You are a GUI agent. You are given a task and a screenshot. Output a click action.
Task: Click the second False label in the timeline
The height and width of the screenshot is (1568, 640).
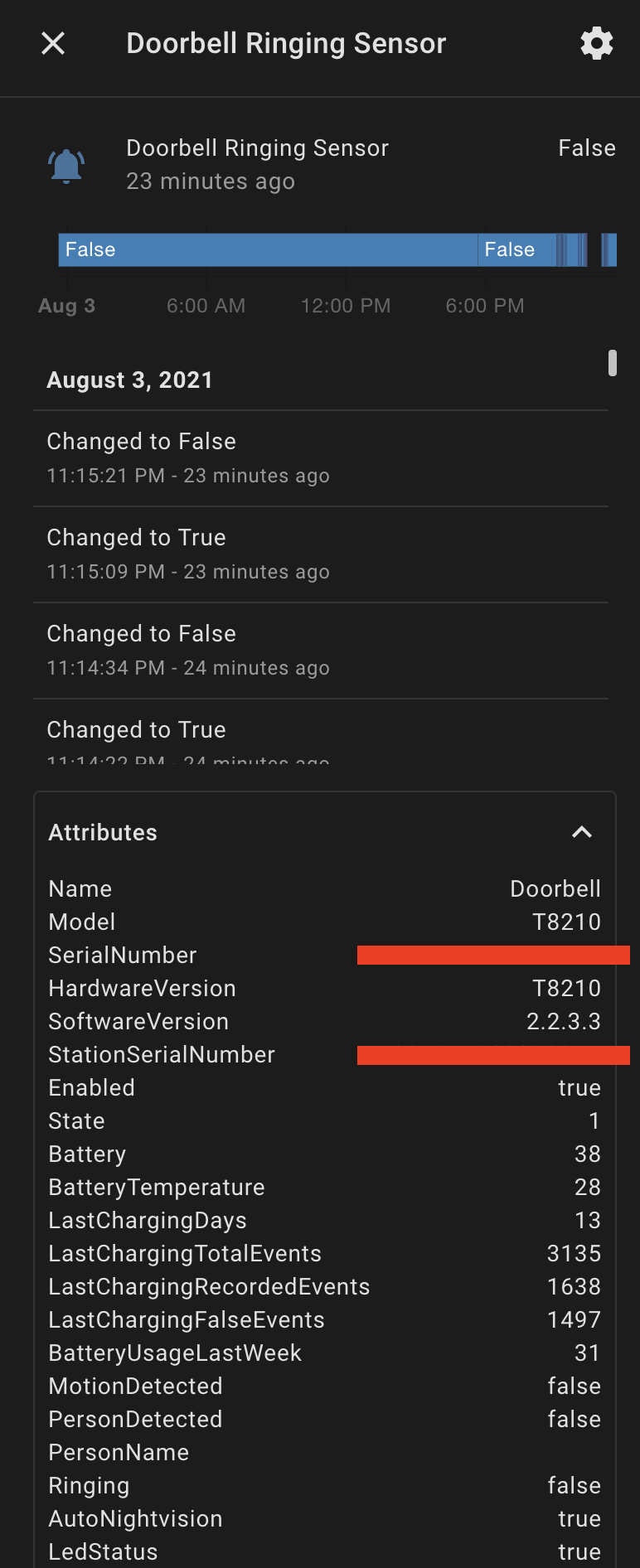point(509,249)
